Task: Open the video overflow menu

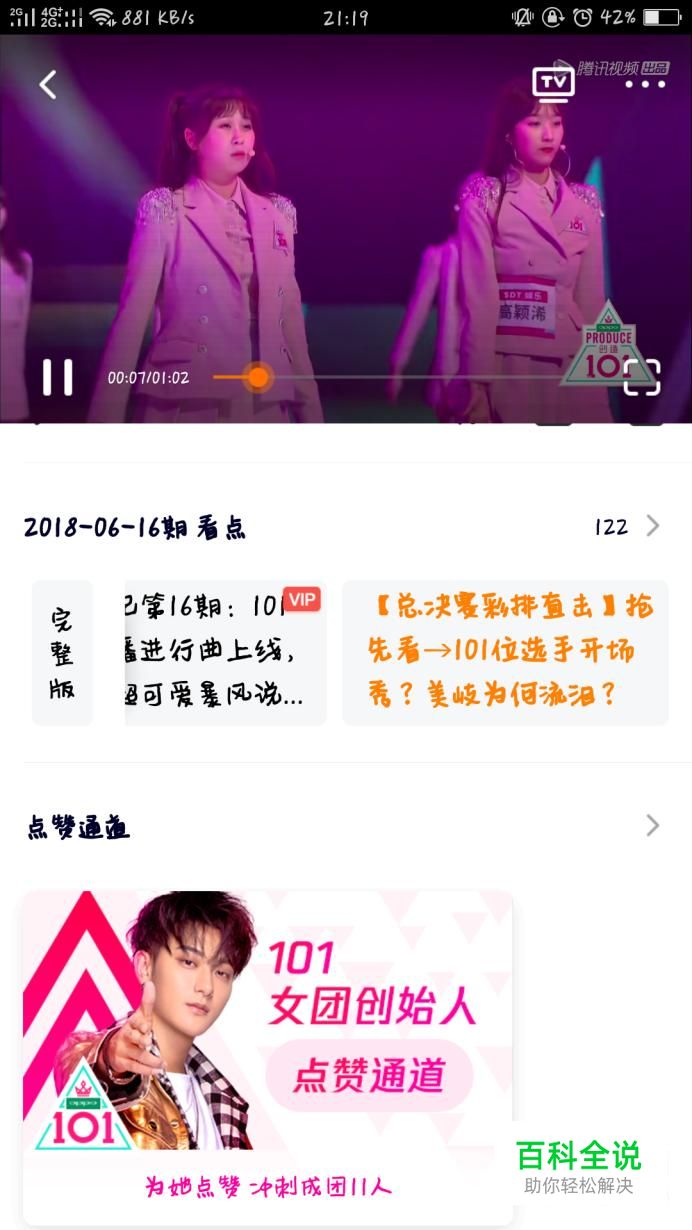Action: click(x=645, y=85)
